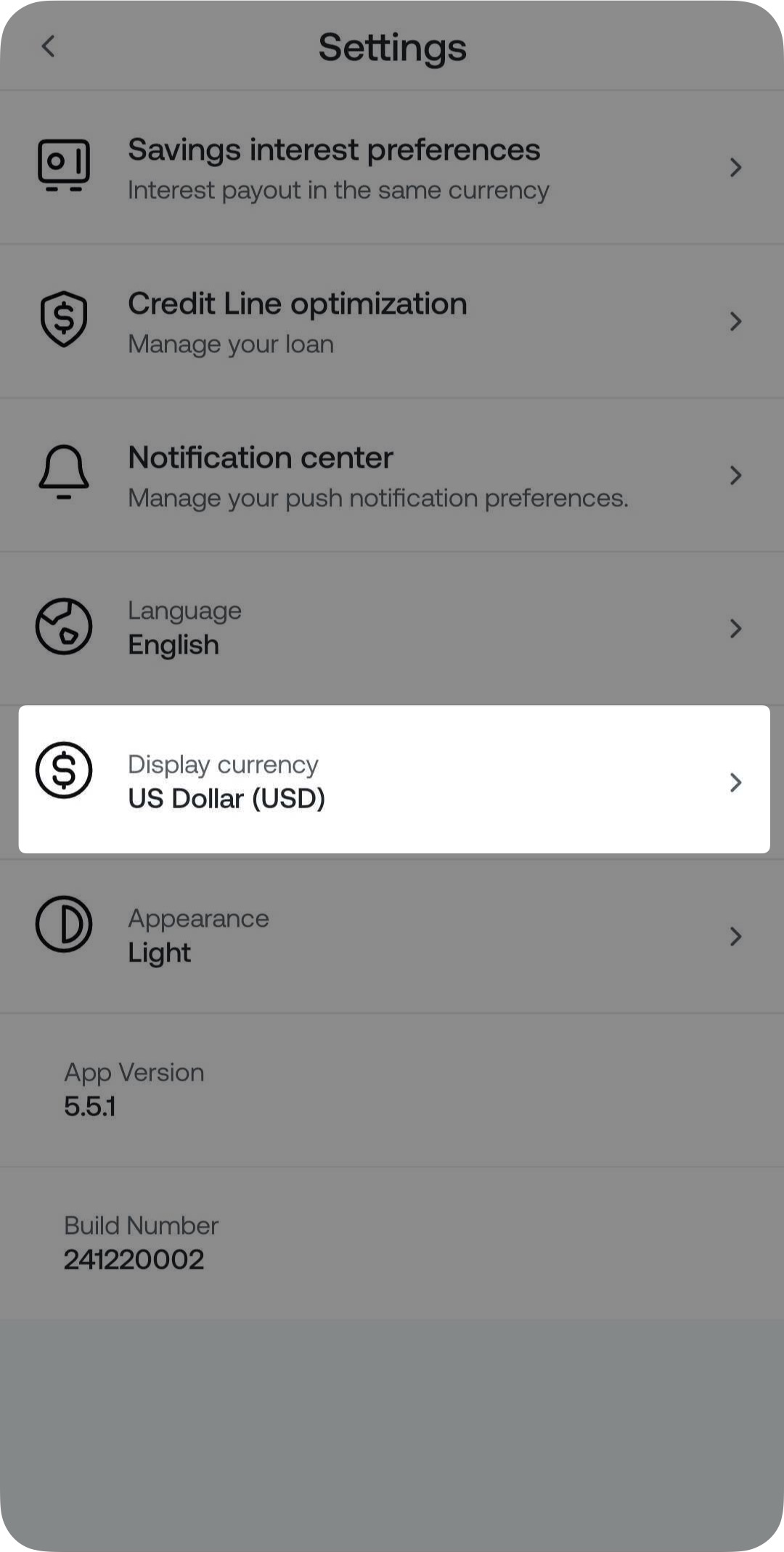Open Savings interest preferences
This screenshot has height=1552, width=784.
pos(392,168)
